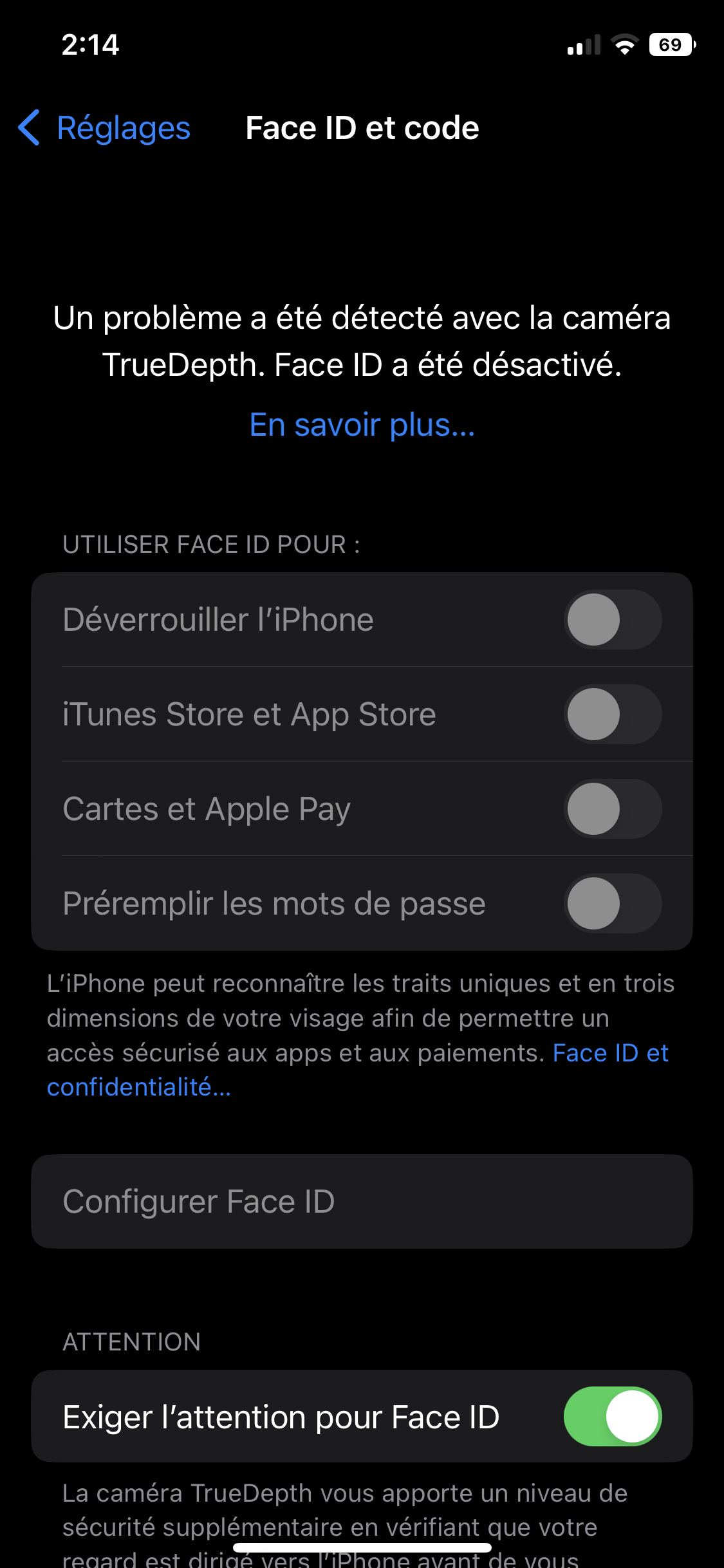Toggle Déverrouiller l'iPhone switch
Screen dimensions: 724x1568
click(x=612, y=620)
